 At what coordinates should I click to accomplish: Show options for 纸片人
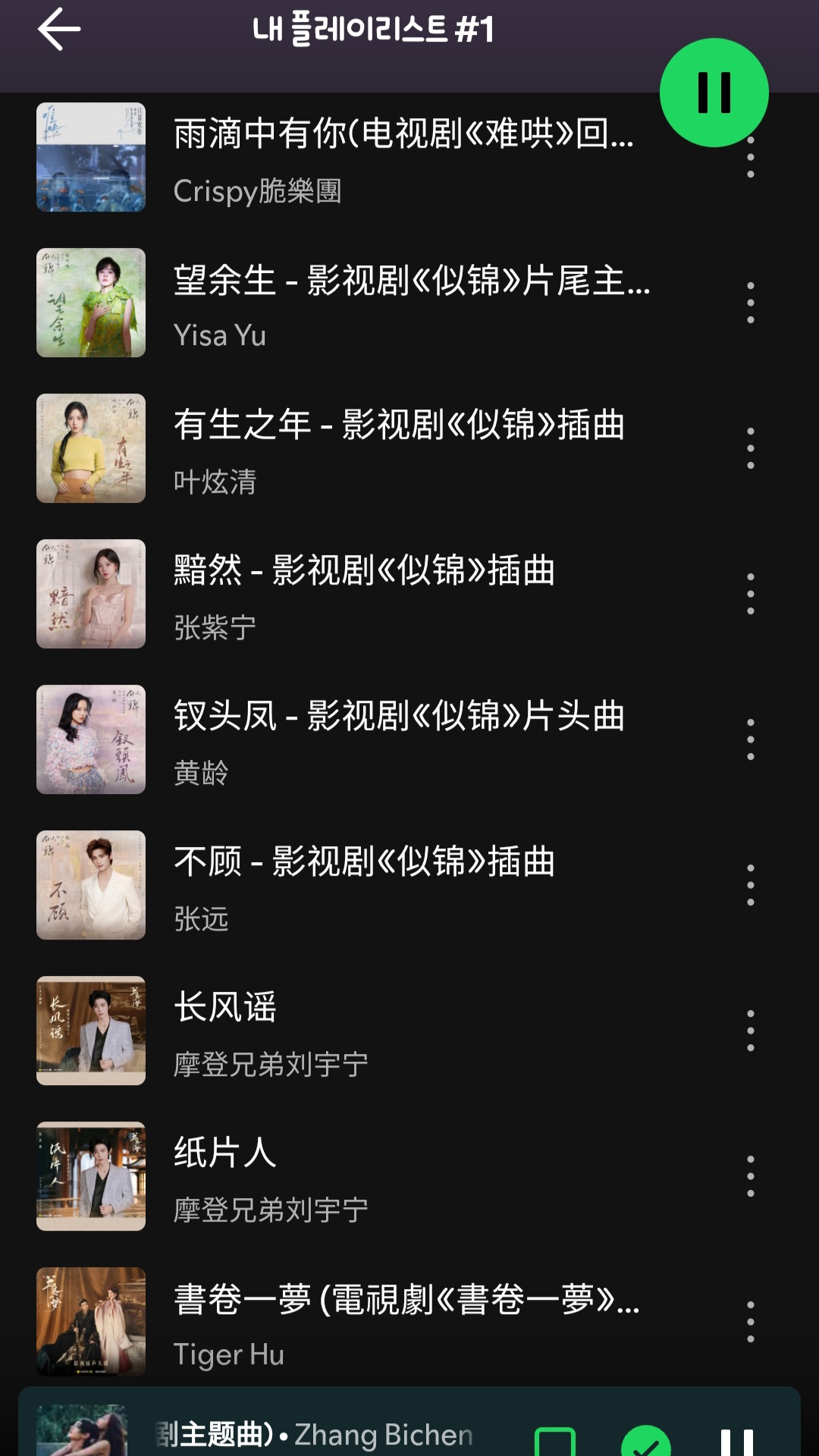(x=750, y=1176)
